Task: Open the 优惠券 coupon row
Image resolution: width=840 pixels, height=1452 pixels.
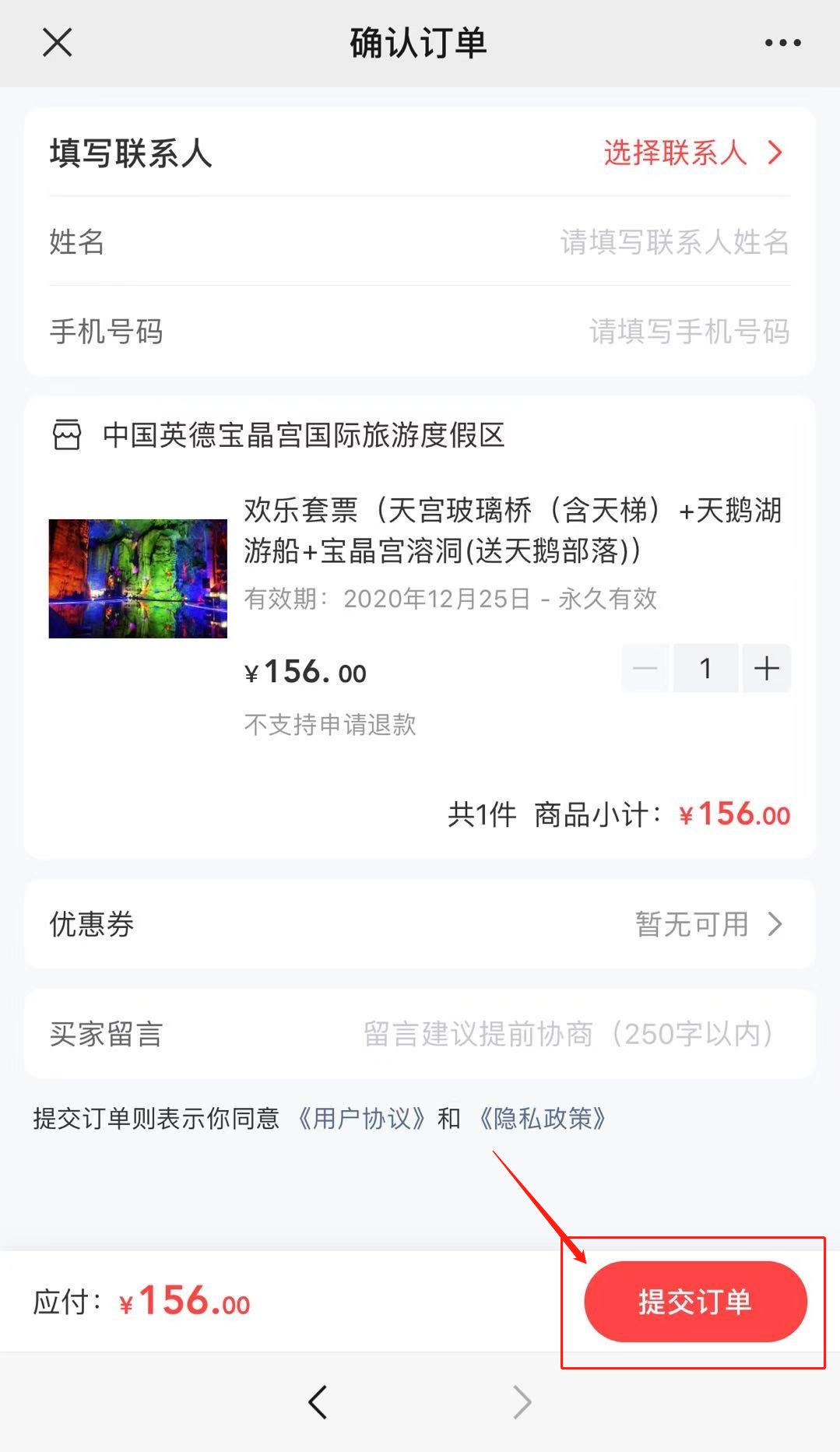Action: pyautogui.click(x=420, y=924)
